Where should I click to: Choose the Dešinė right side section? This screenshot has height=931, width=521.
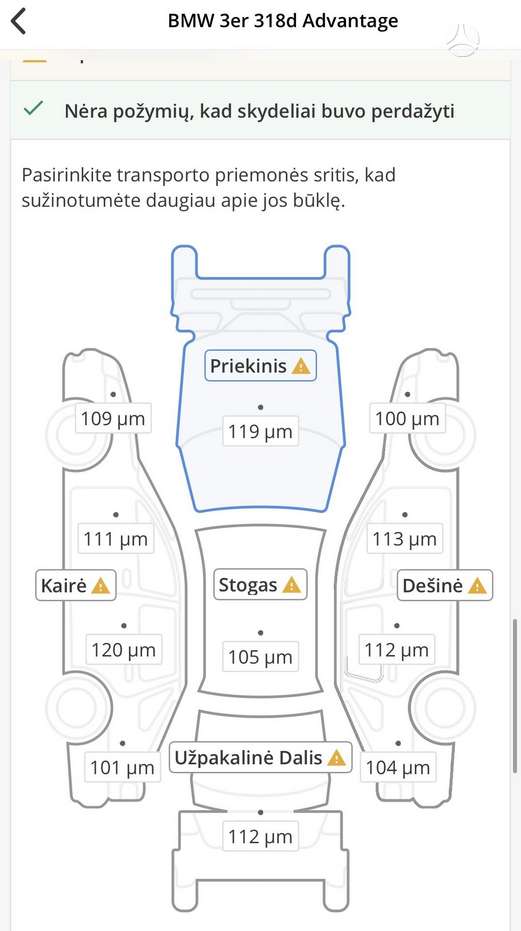[x=444, y=585]
